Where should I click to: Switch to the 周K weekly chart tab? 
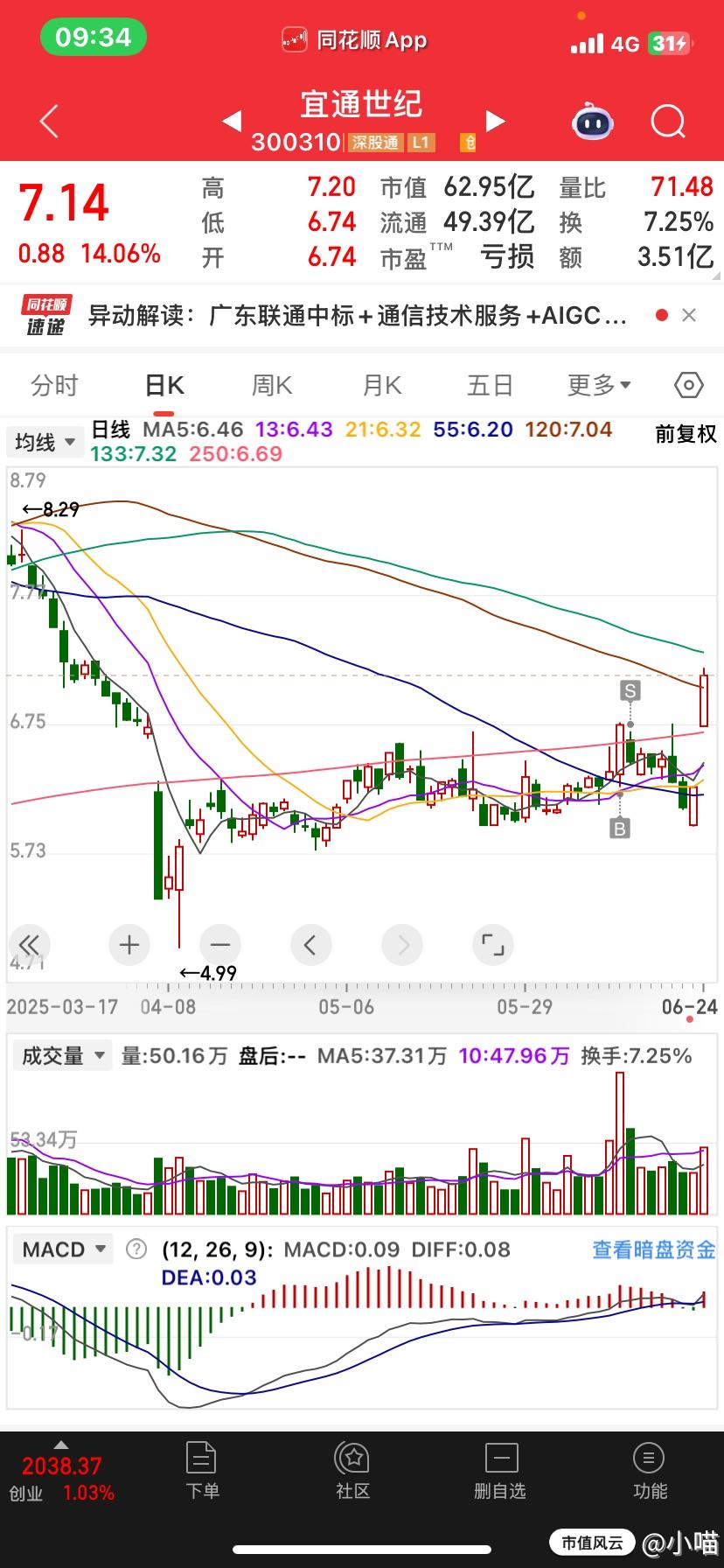pyautogui.click(x=271, y=385)
